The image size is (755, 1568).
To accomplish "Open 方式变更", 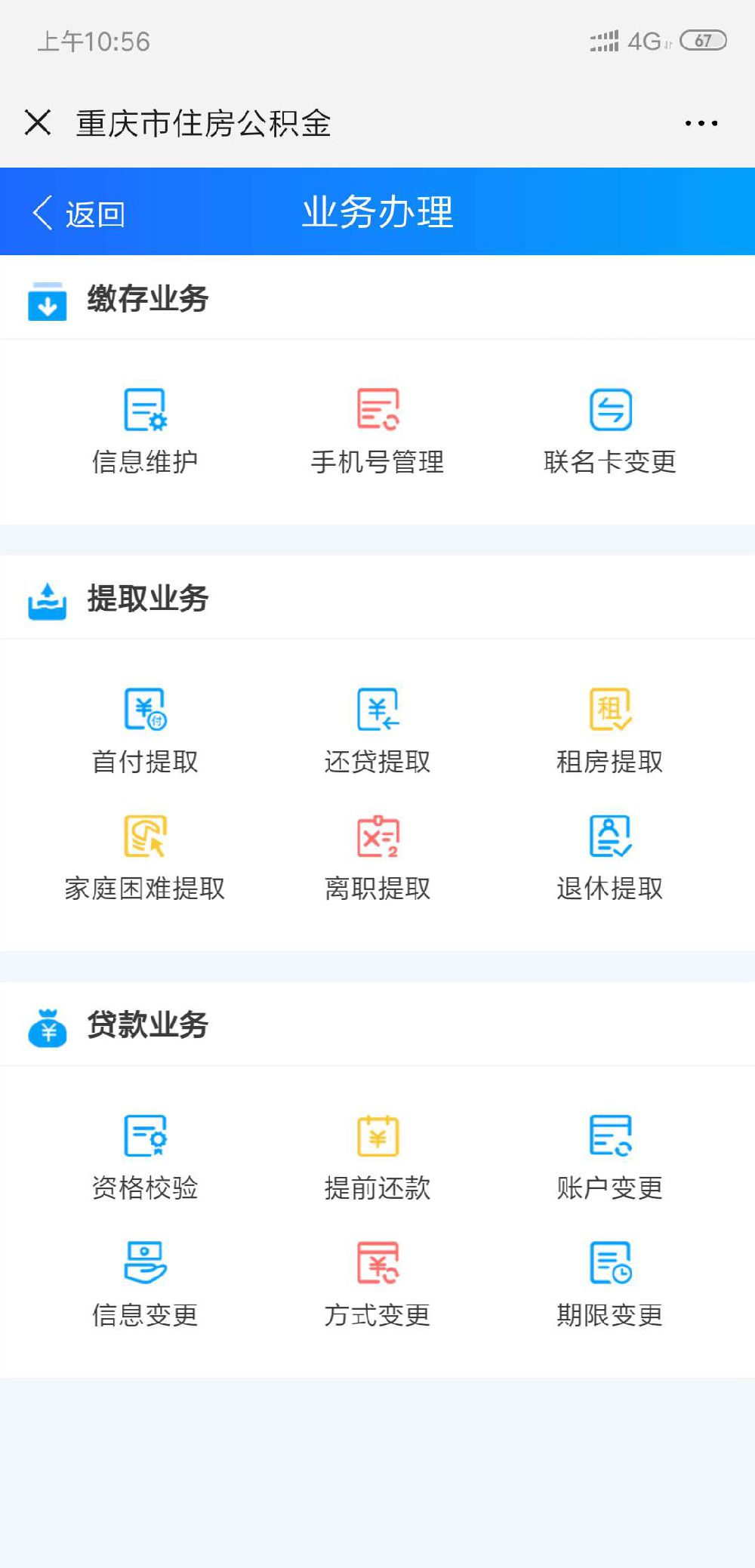I will pyautogui.click(x=377, y=1283).
